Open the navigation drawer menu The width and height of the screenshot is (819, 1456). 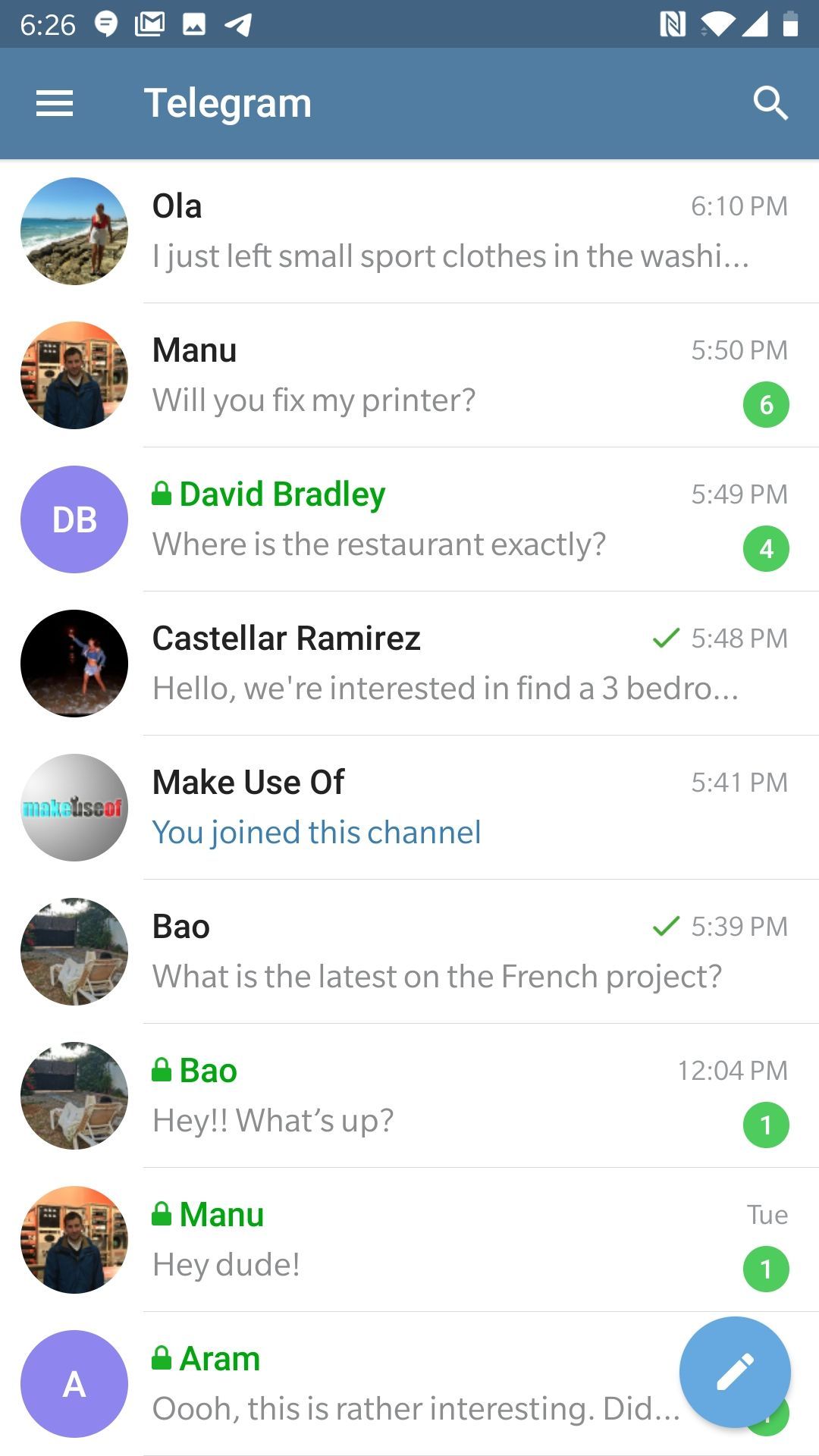(x=54, y=103)
